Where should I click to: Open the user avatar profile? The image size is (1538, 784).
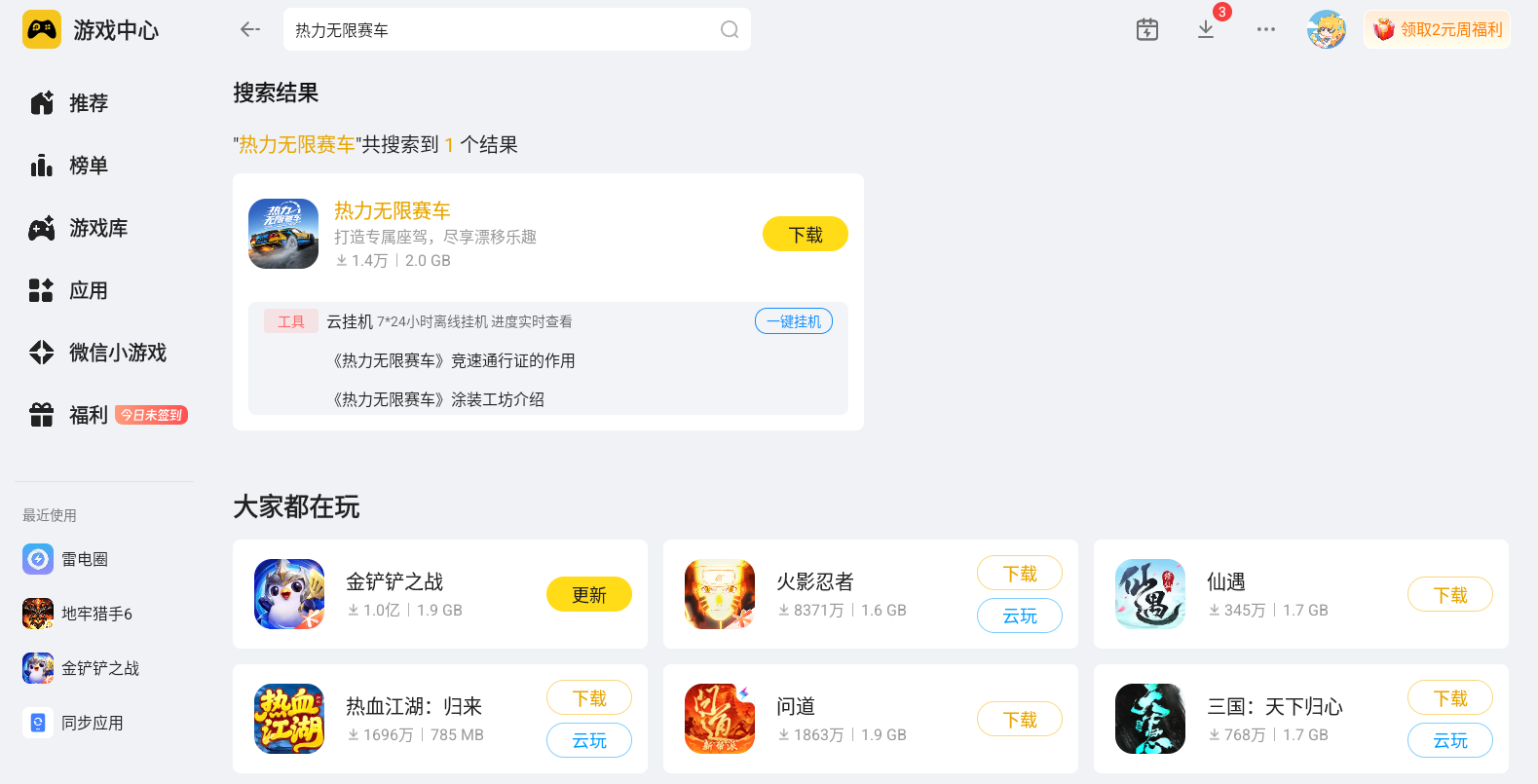click(x=1327, y=29)
